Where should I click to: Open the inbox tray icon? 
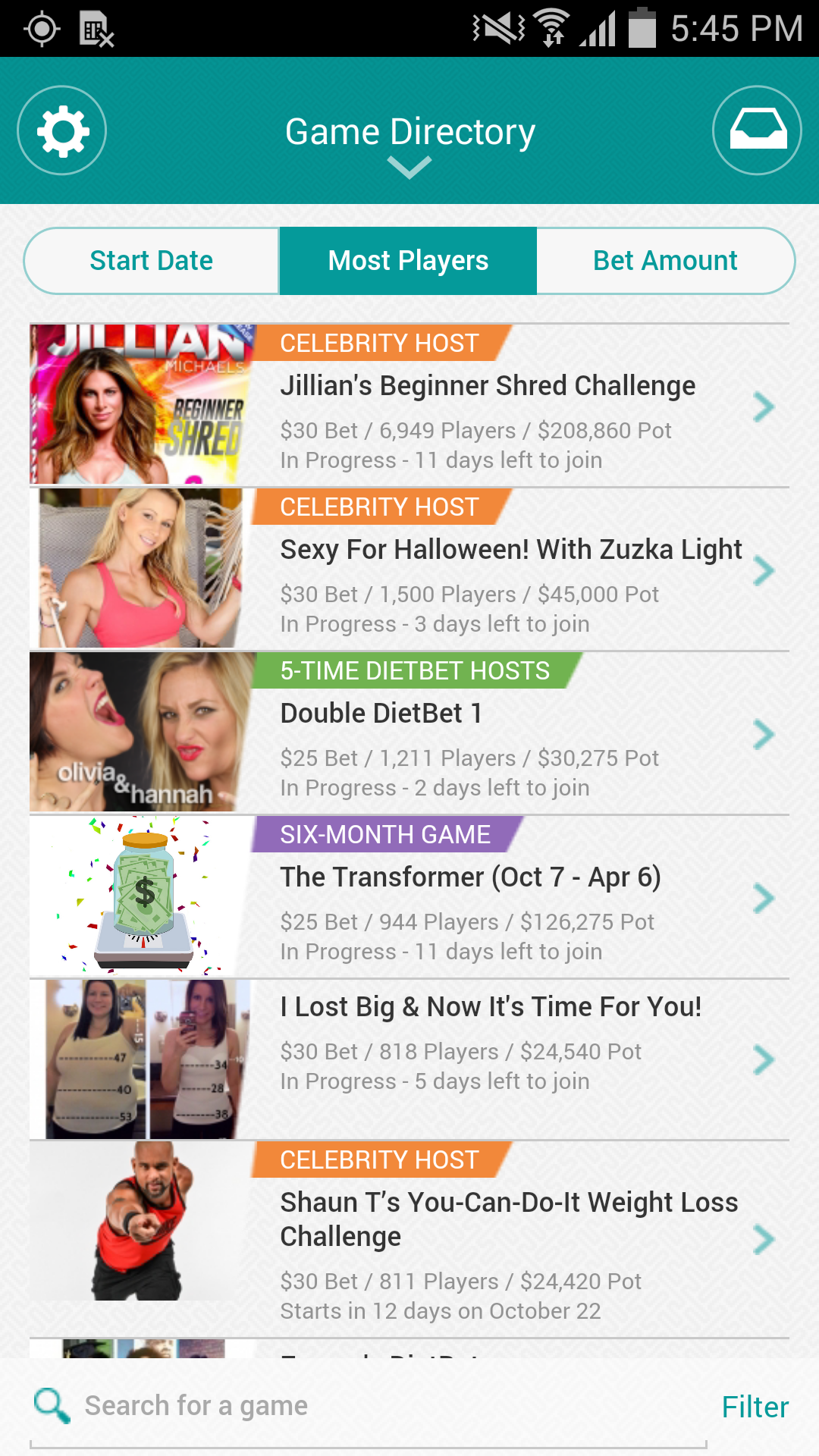coord(757,130)
